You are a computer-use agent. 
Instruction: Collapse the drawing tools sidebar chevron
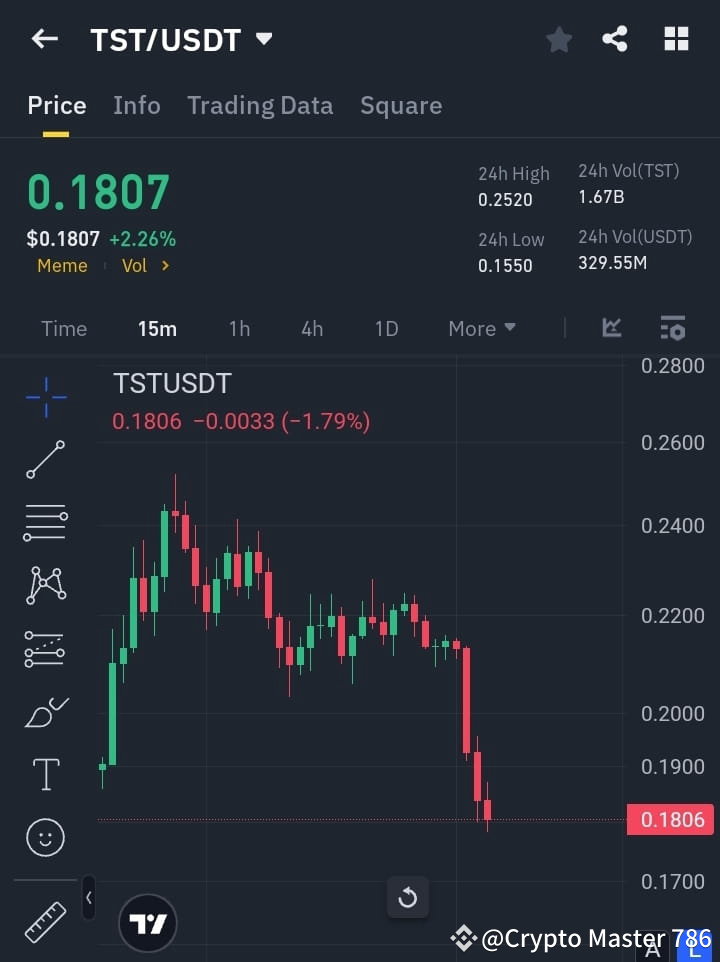(88, 898)
